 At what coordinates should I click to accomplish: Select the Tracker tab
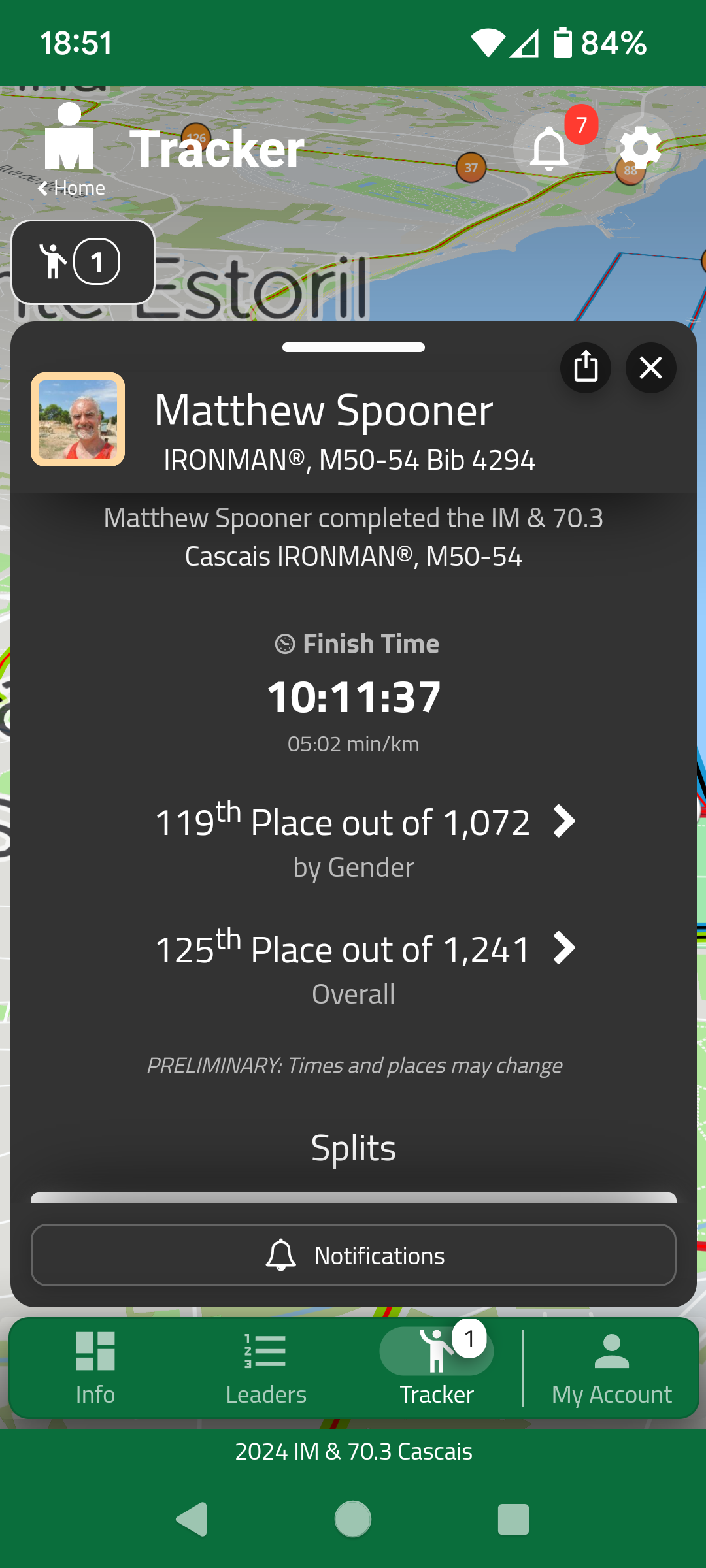tap(437, 1368)
